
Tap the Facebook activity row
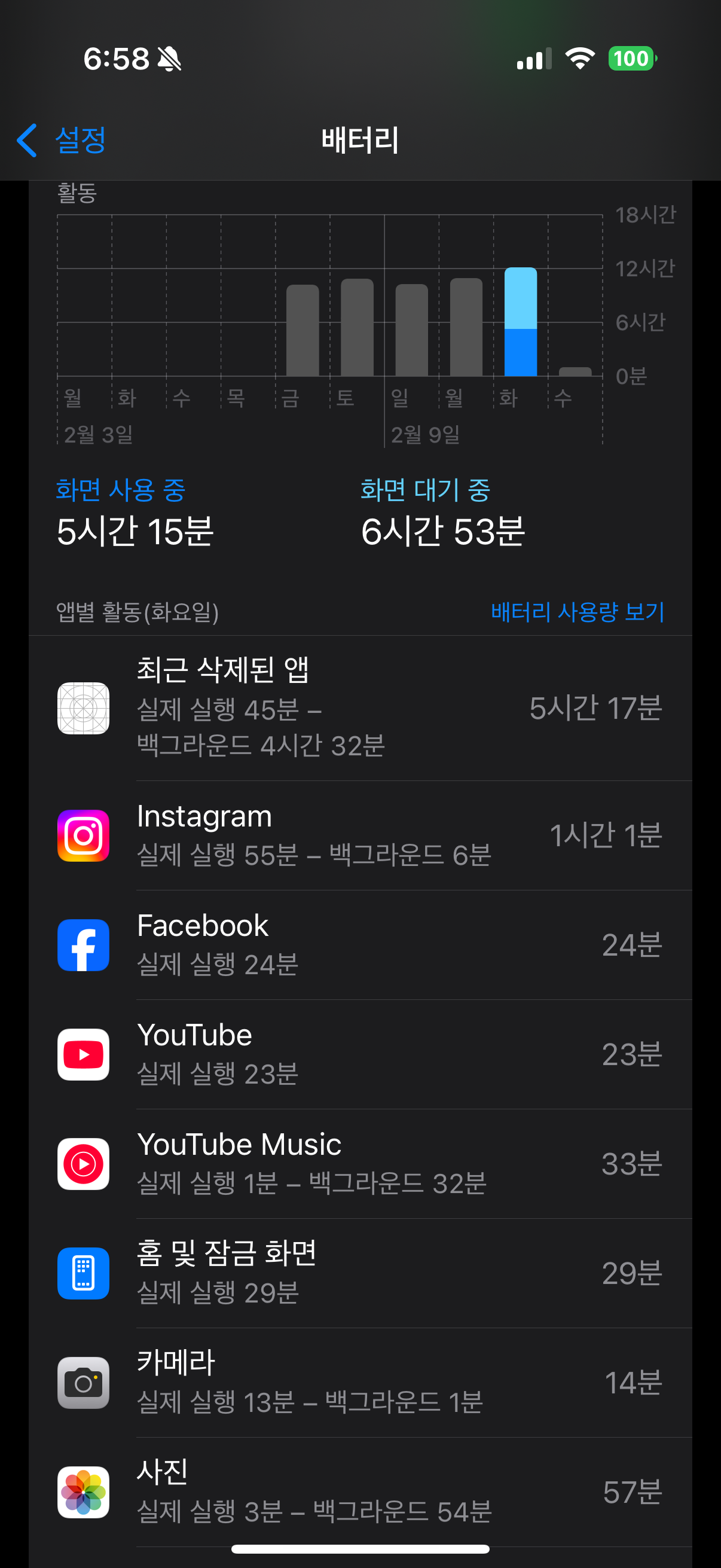coord(360,945)
